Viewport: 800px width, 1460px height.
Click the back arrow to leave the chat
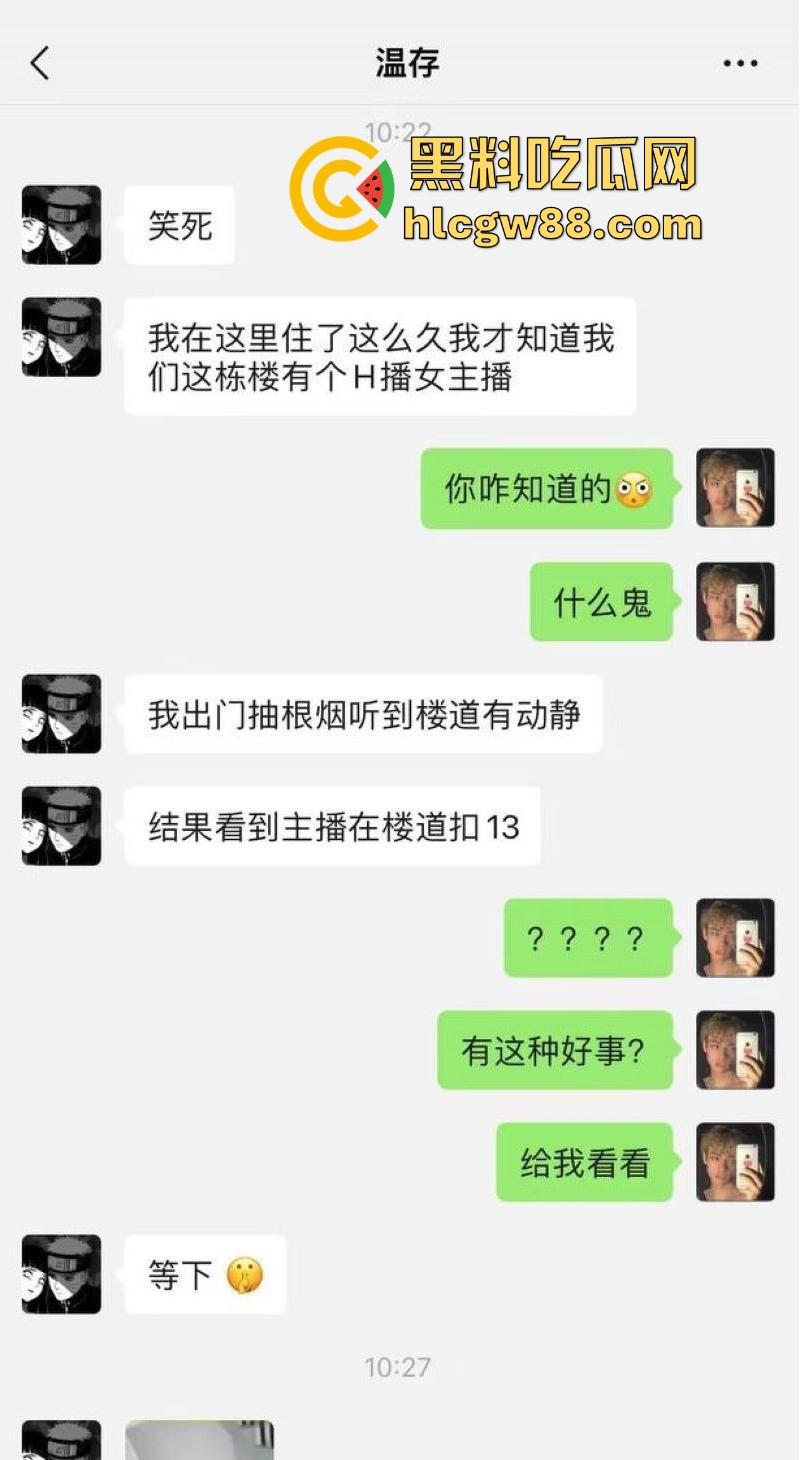point(40,62)
